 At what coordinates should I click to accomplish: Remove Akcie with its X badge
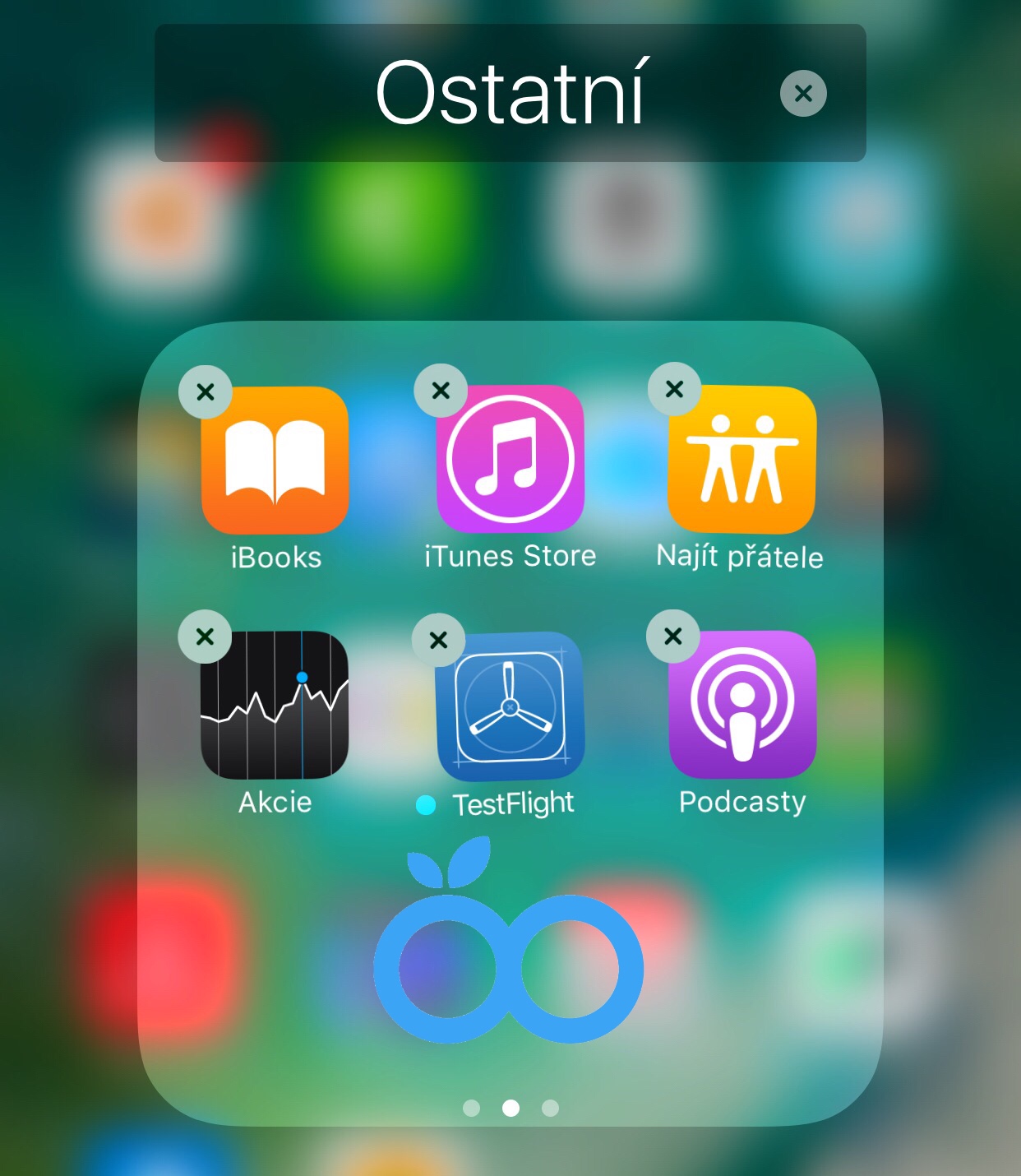(x=206, y=637)
